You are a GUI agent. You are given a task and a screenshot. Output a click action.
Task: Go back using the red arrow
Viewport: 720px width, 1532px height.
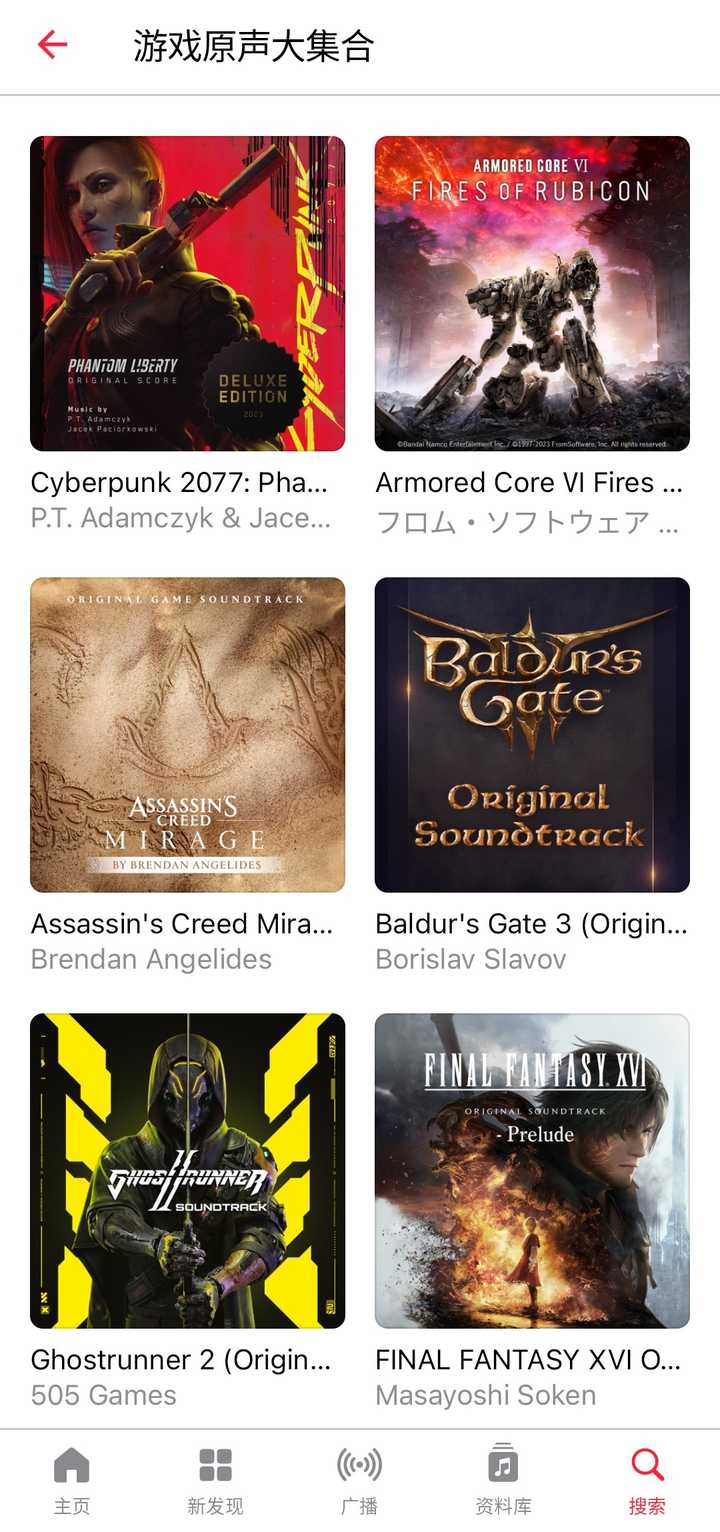point(52,45)
